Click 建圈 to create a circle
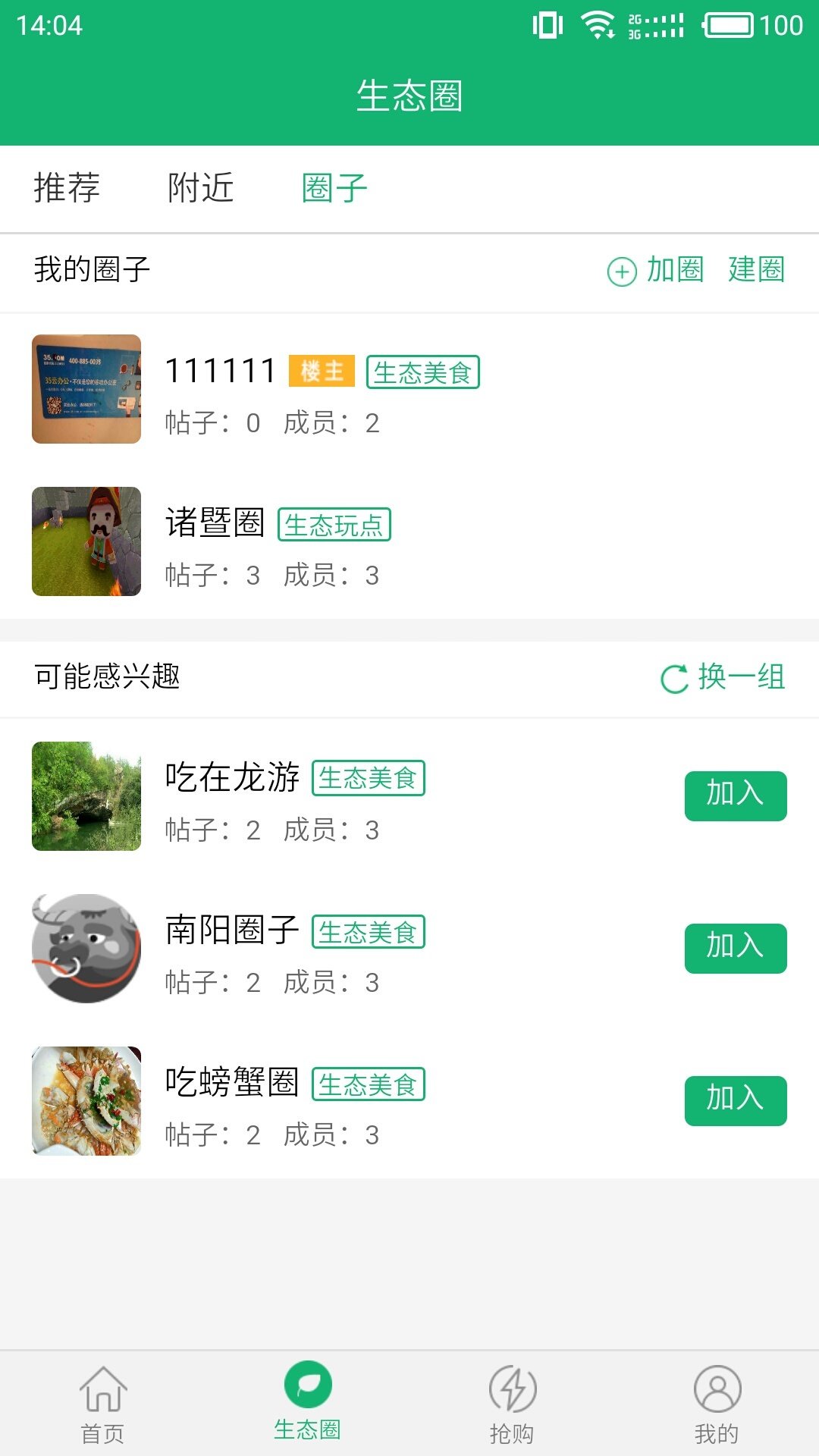This screenshot has width=819, height=1456. (x=756, y=269)
